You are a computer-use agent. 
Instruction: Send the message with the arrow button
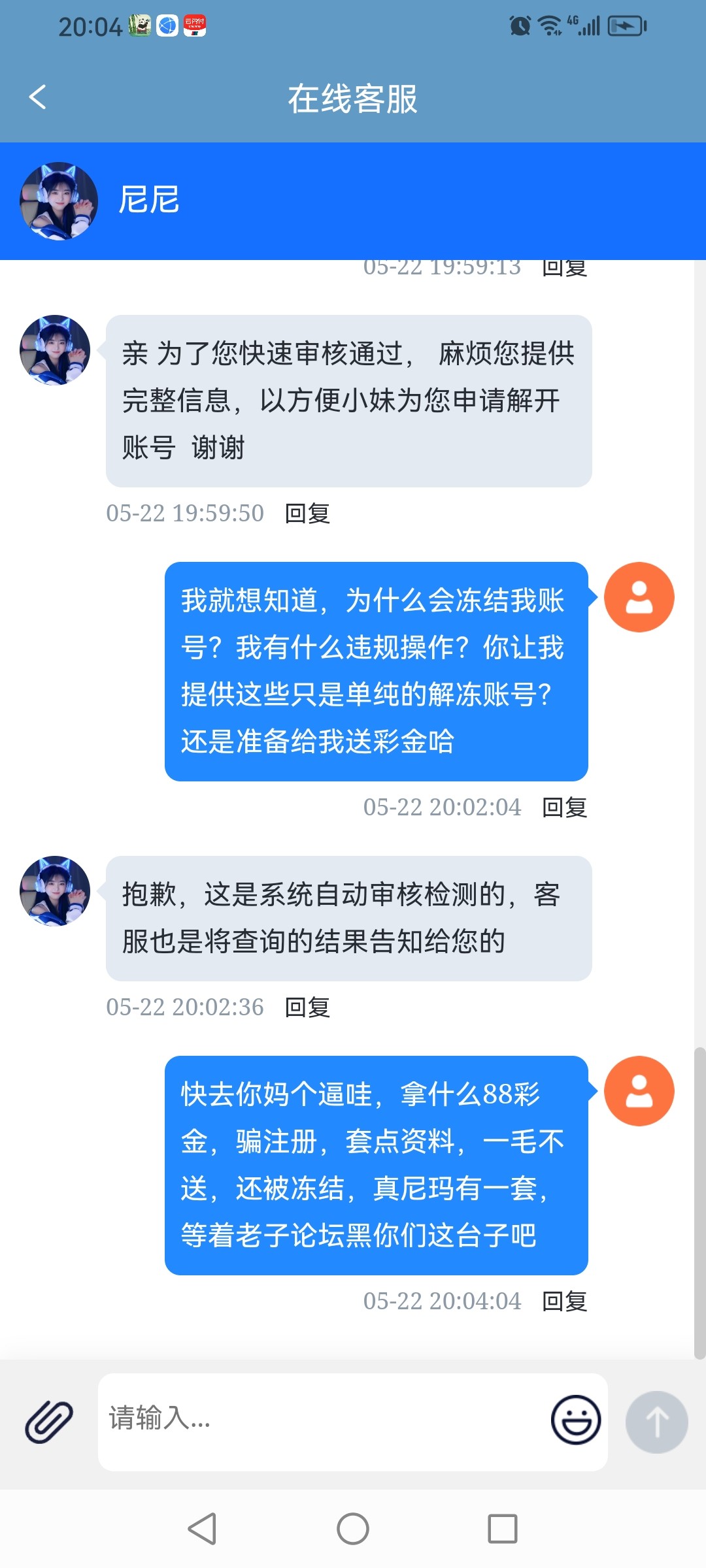[x=656, y=1422]
